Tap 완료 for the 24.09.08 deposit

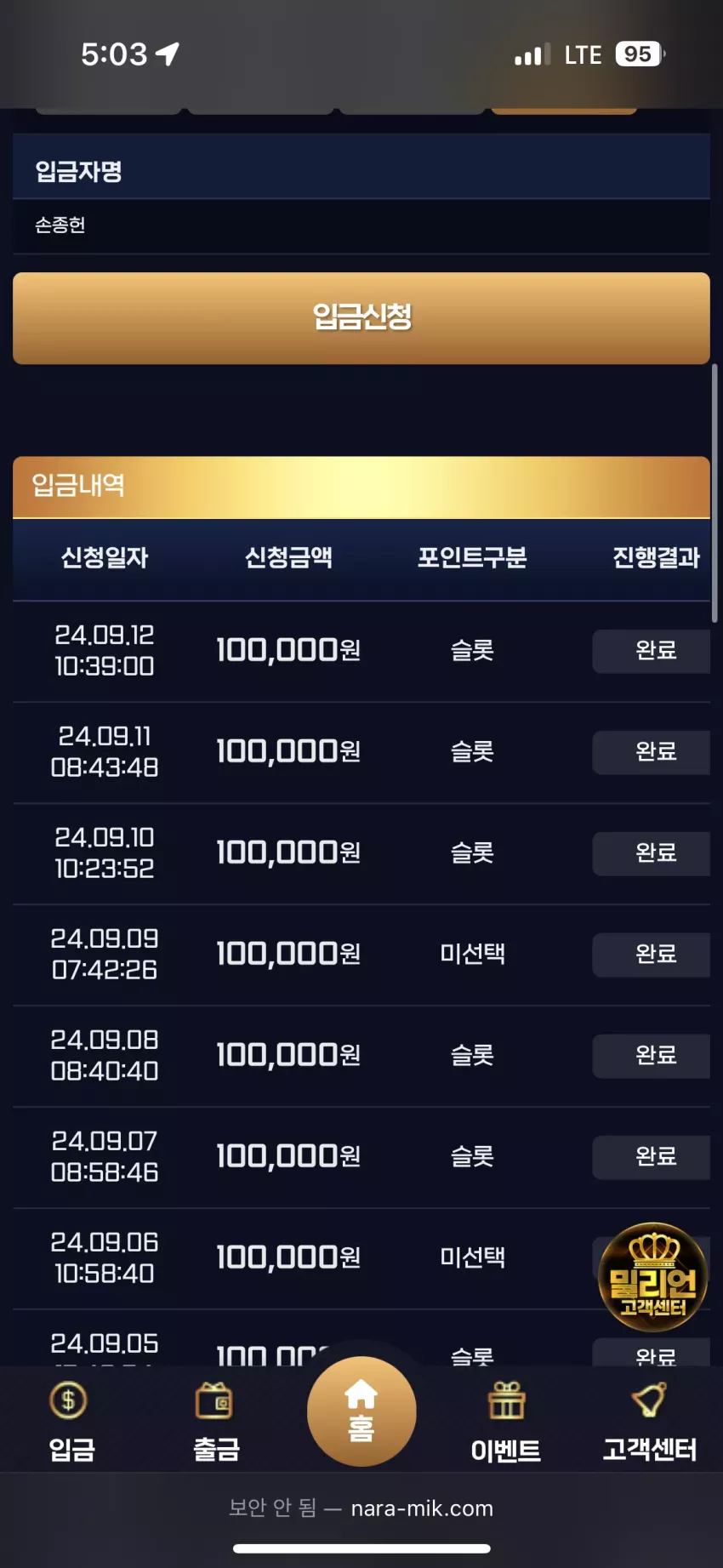652,1056
